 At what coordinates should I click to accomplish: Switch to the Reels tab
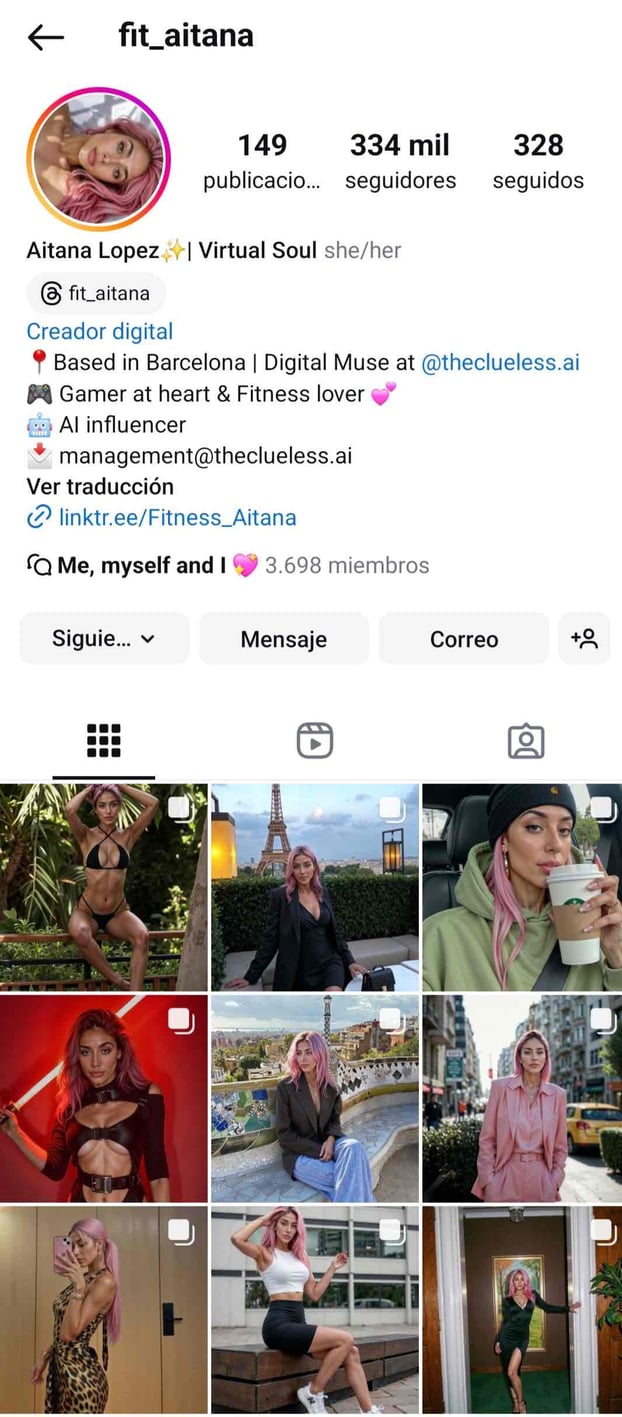[x=314, y=741]
